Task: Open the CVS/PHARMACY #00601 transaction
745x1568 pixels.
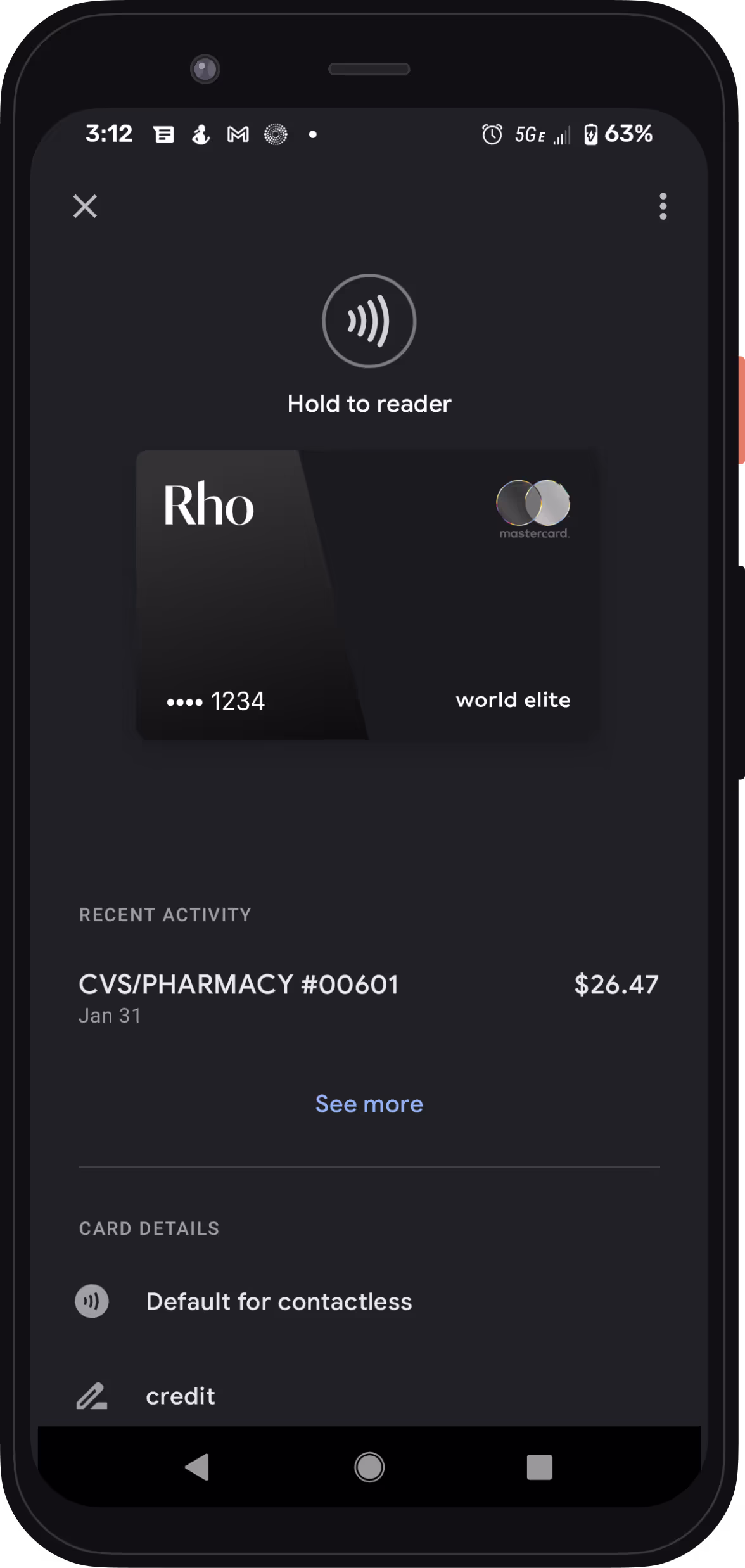Action: click(x=369, y=998)
